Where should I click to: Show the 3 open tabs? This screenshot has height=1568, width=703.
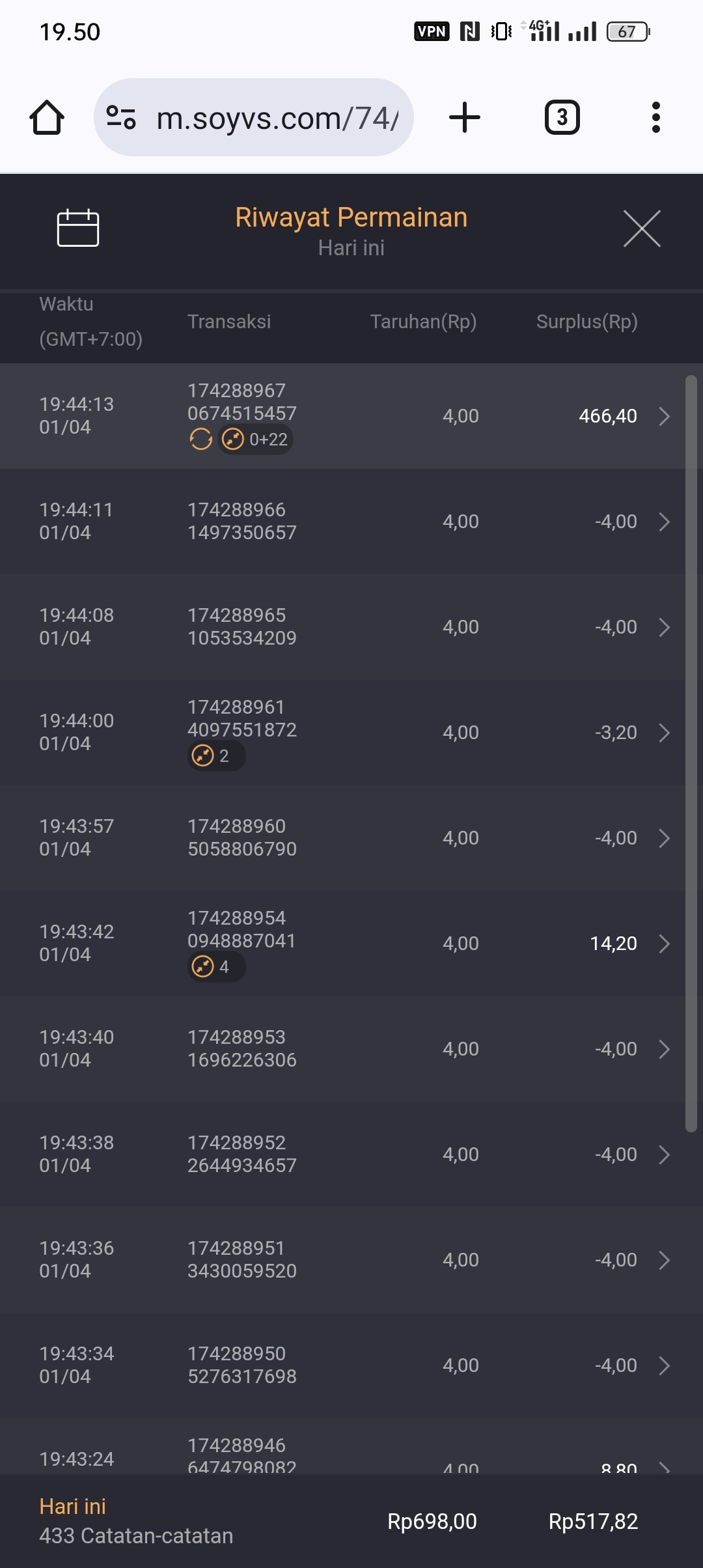point(562,118)
